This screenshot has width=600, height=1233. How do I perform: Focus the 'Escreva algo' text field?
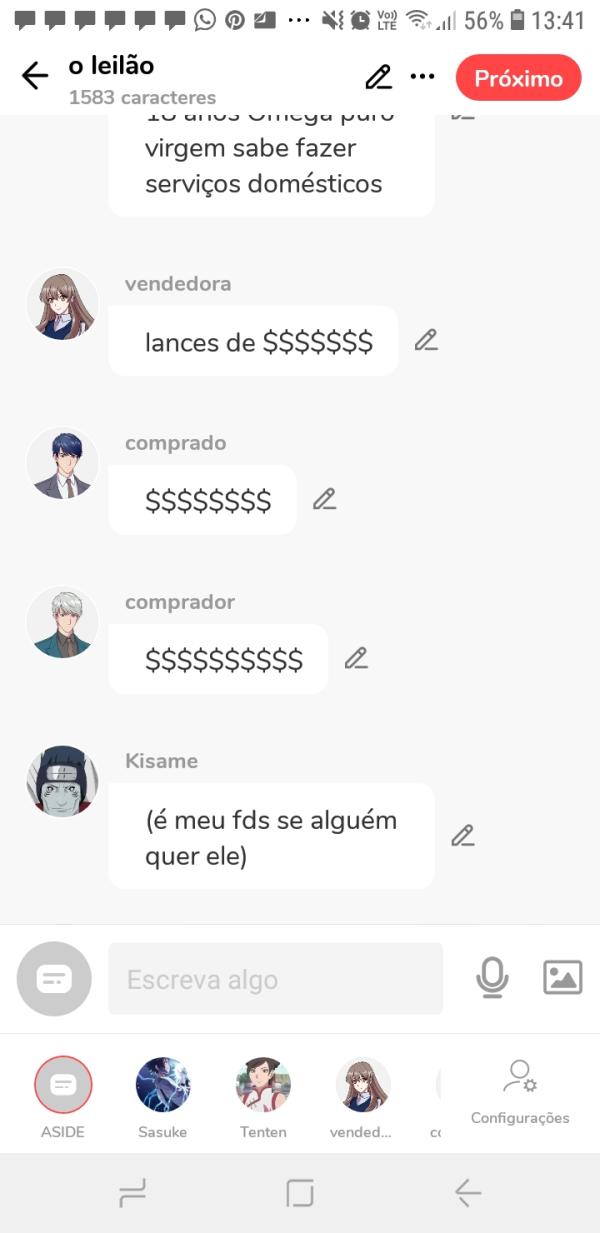pyautogui.click(x=275, y=979)
